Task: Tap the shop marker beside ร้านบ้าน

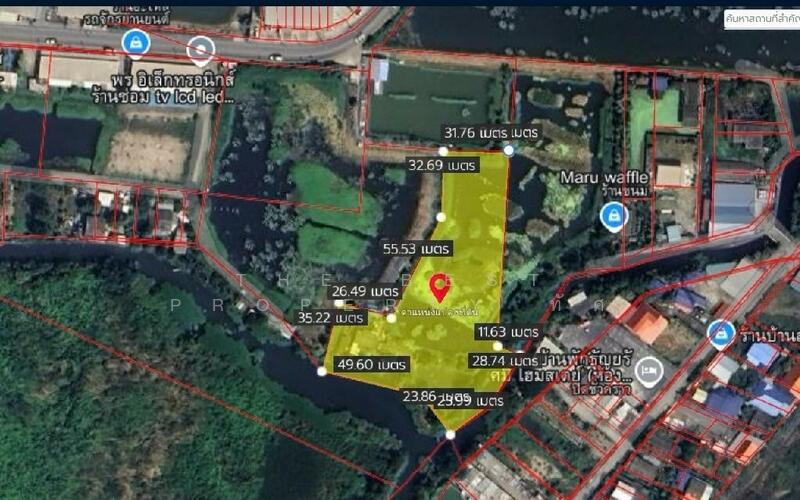Action: coord(719,333)
